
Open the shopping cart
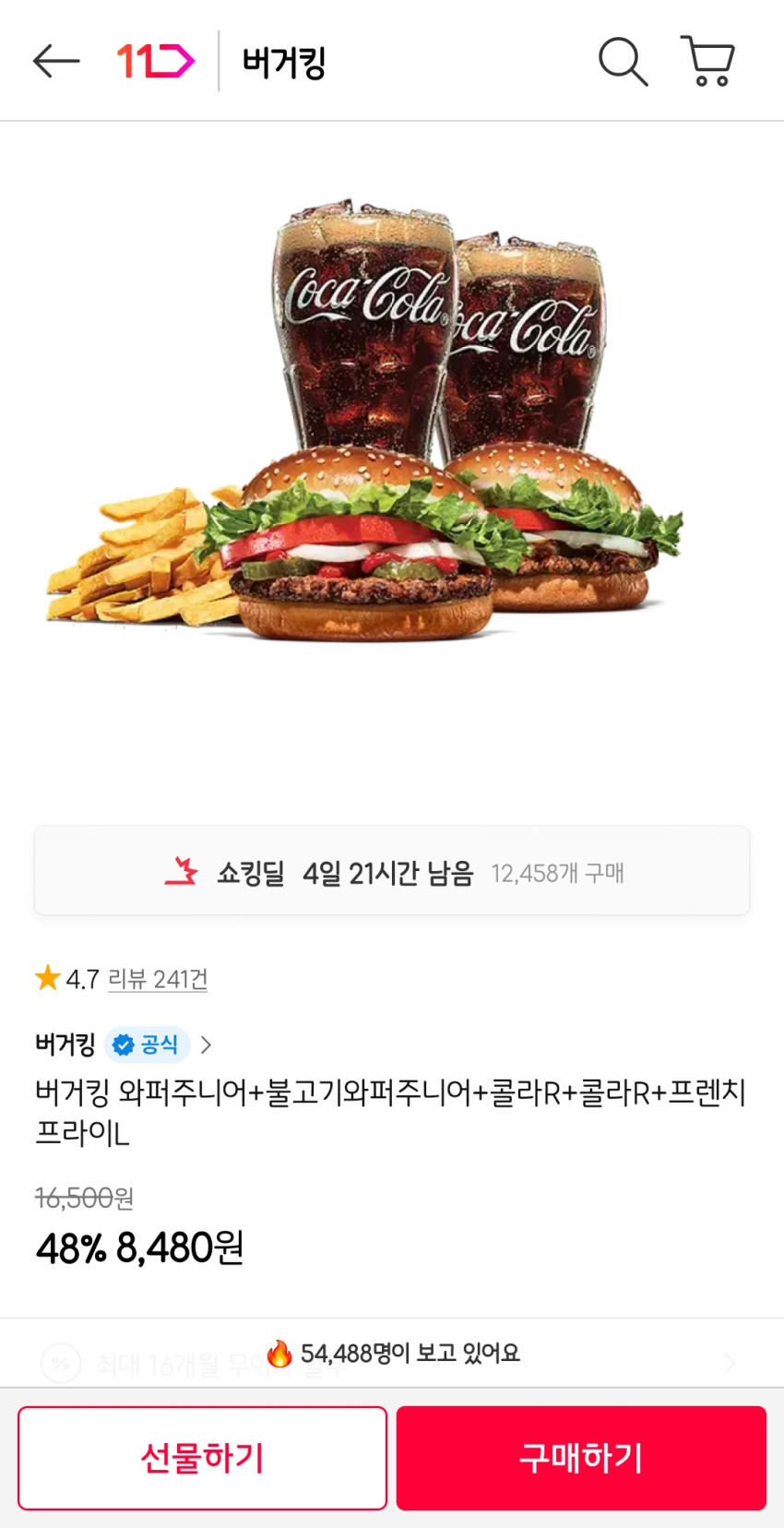coord(707,62)
